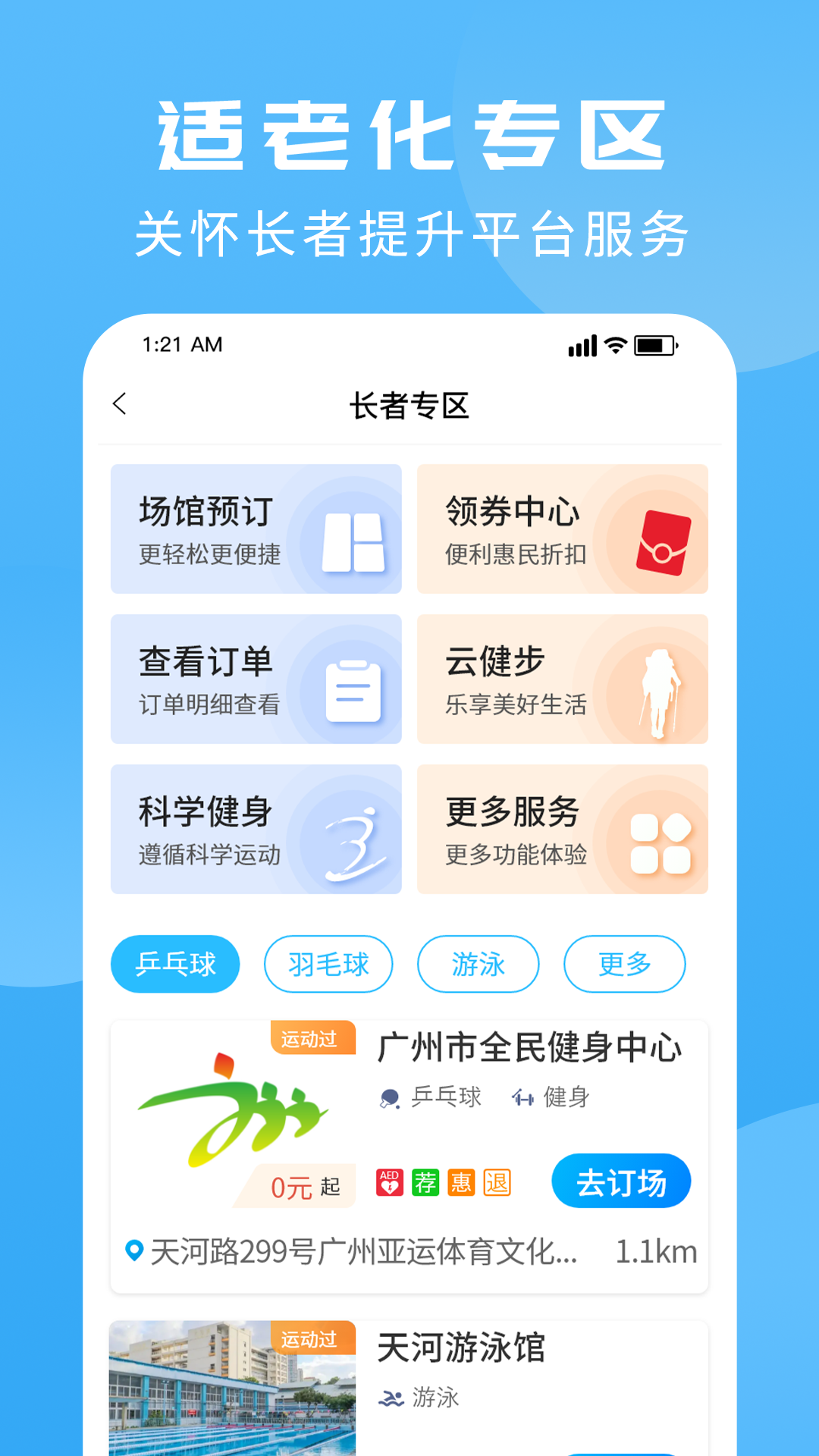Select the 羽毛球 filter chip

(328, 964)
